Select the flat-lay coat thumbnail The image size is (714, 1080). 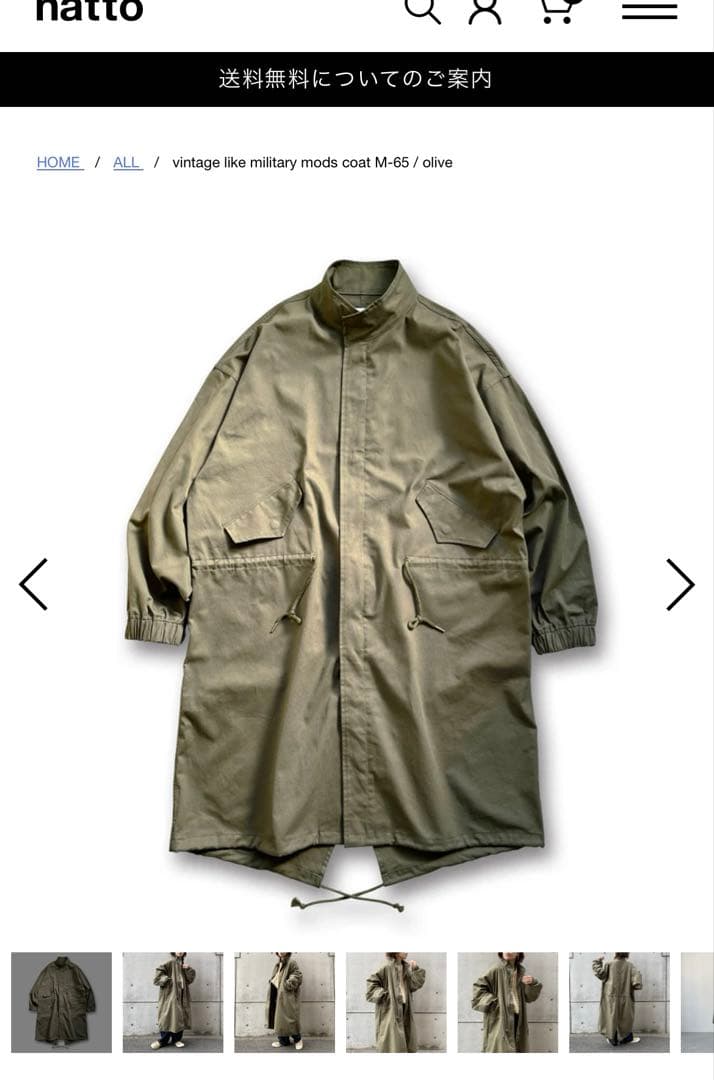pyautogui.click(x=62, y=1002)
